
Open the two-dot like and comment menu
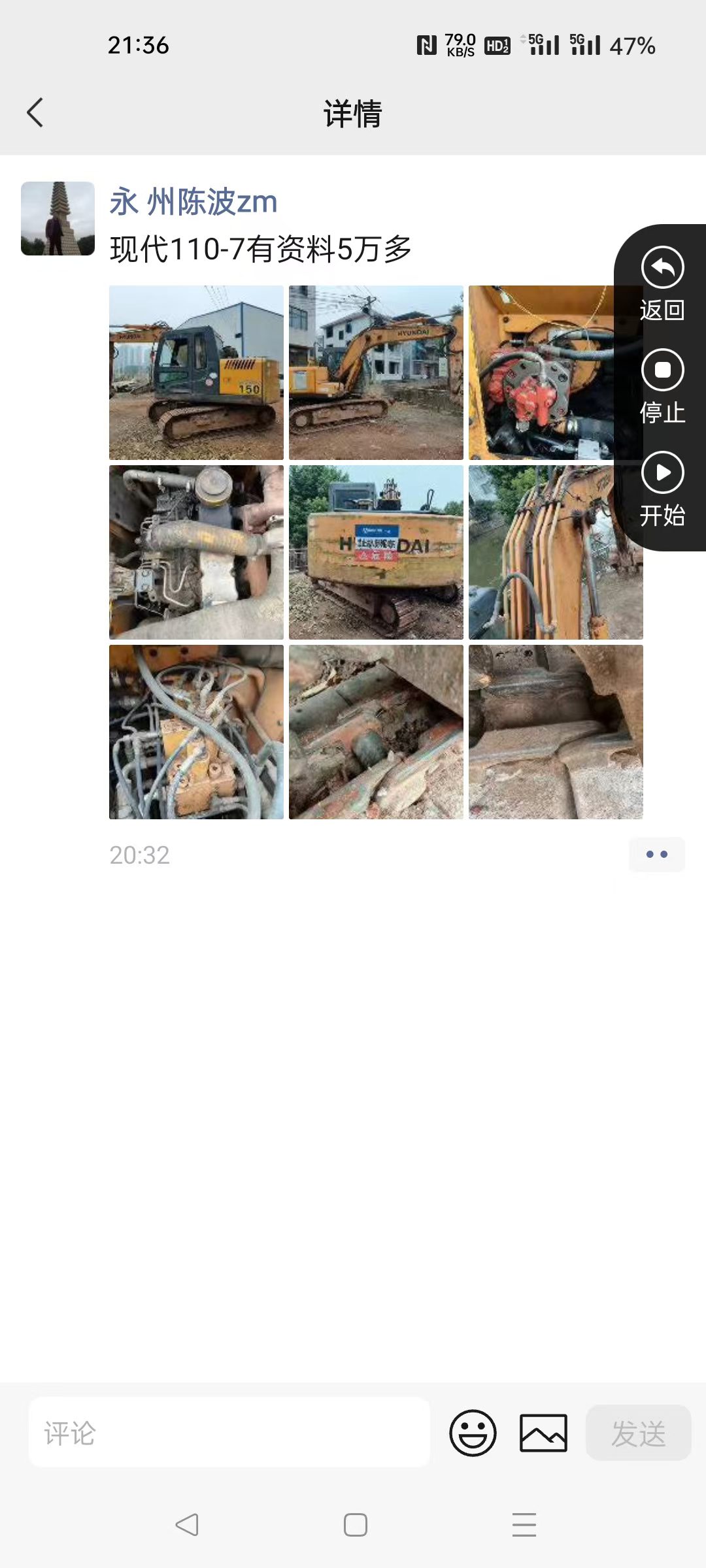(x=656, y=854)
